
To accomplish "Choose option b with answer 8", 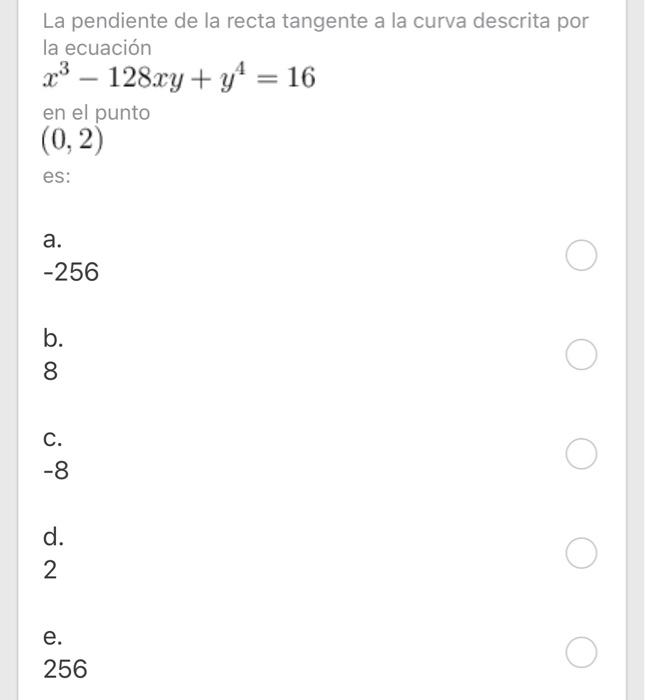I will pyautogui.click(x=582, y=355).
